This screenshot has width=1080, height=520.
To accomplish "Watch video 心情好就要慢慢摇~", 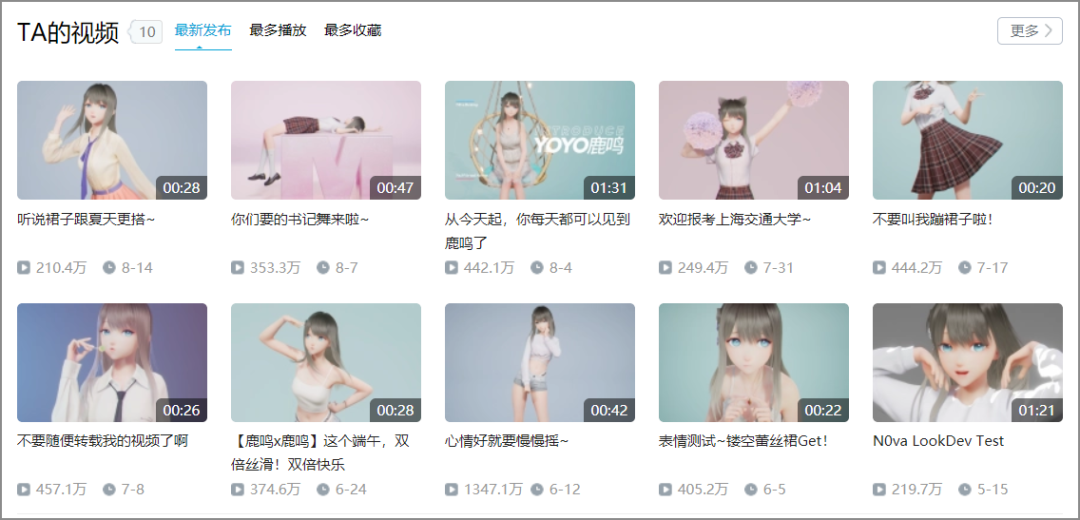I will coord(540,363).
